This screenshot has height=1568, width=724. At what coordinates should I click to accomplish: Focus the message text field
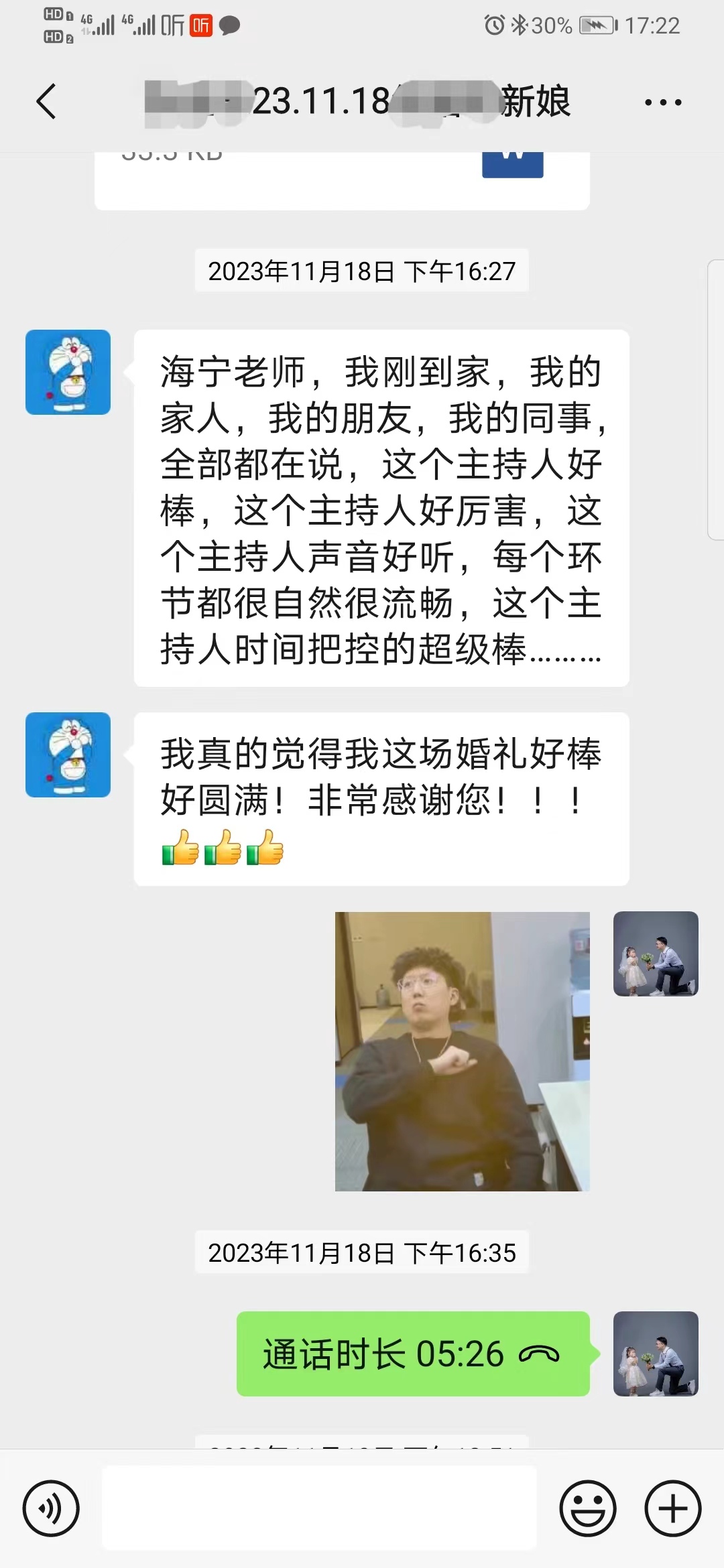(319, 1508)
